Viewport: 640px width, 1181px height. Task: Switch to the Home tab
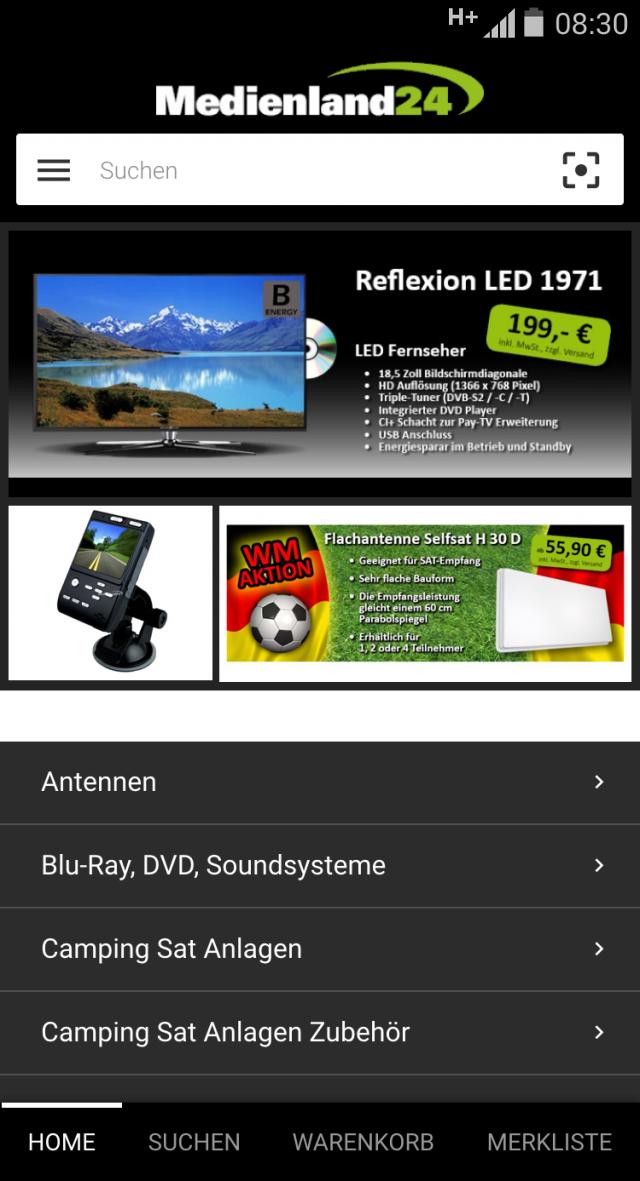point(62,1142)
